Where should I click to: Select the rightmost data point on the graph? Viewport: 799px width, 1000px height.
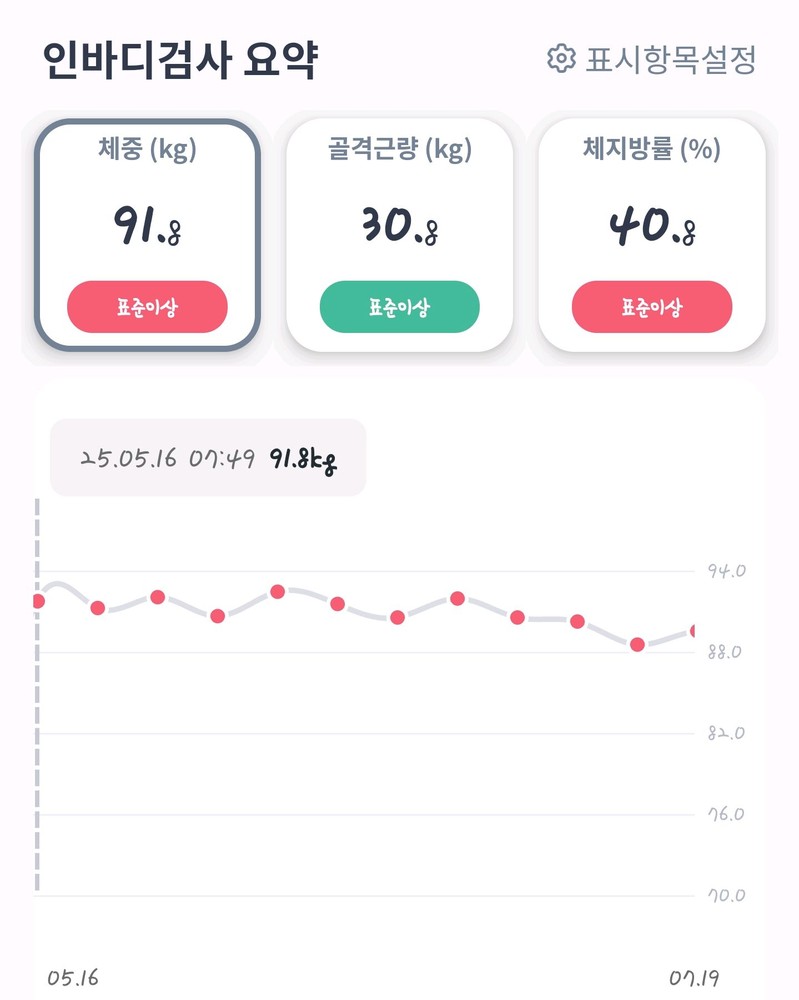[694, 631]
